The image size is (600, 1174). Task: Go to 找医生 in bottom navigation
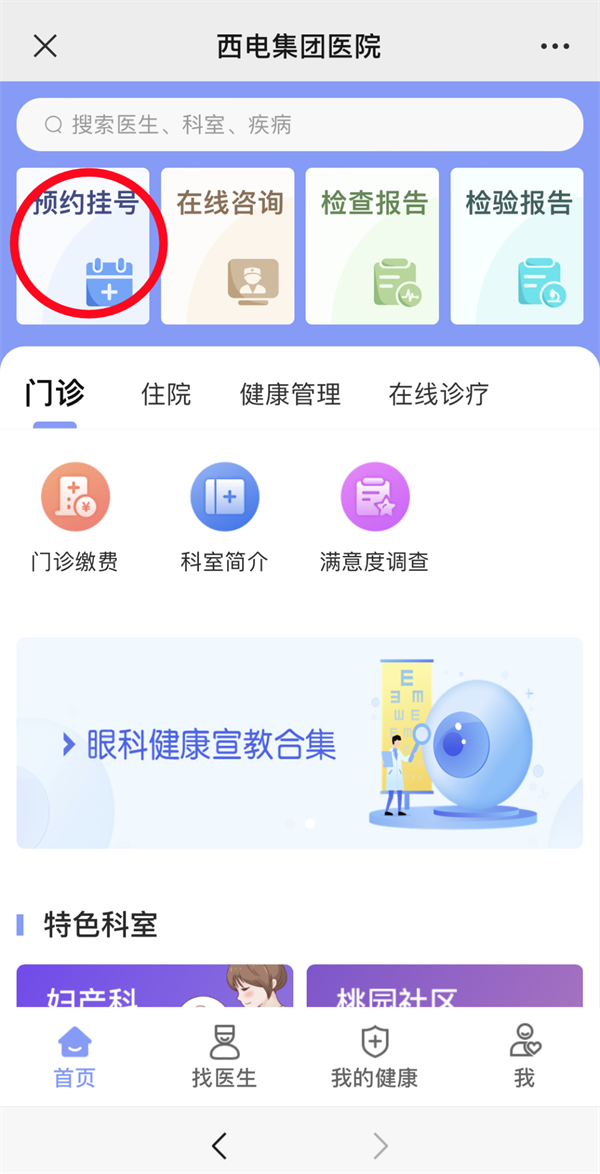(224, 1056)
